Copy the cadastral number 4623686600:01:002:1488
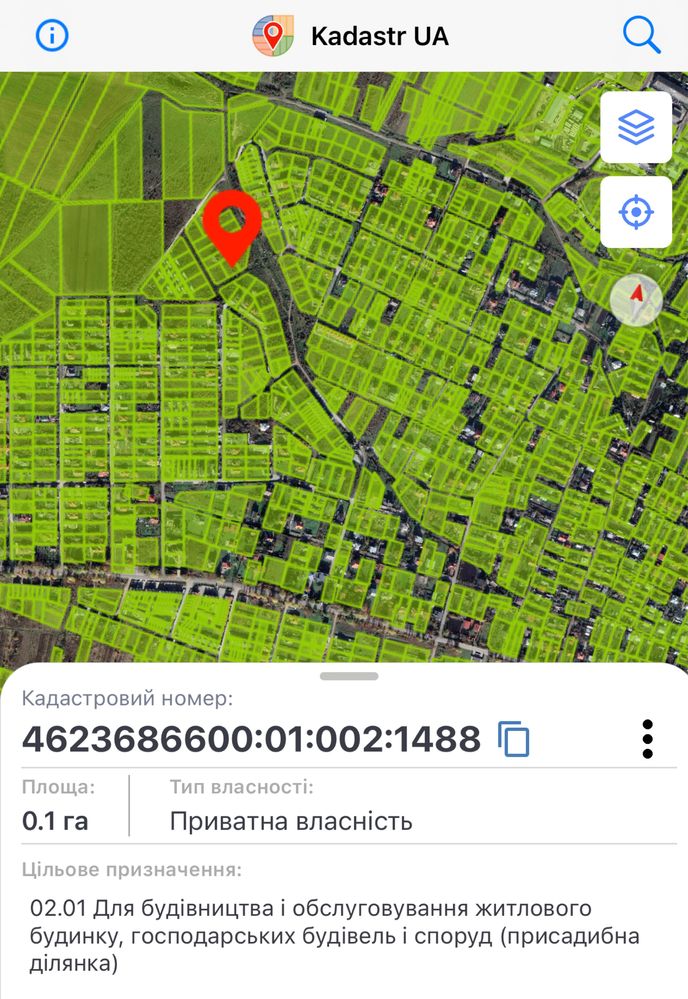 click(x=514, y=739)
